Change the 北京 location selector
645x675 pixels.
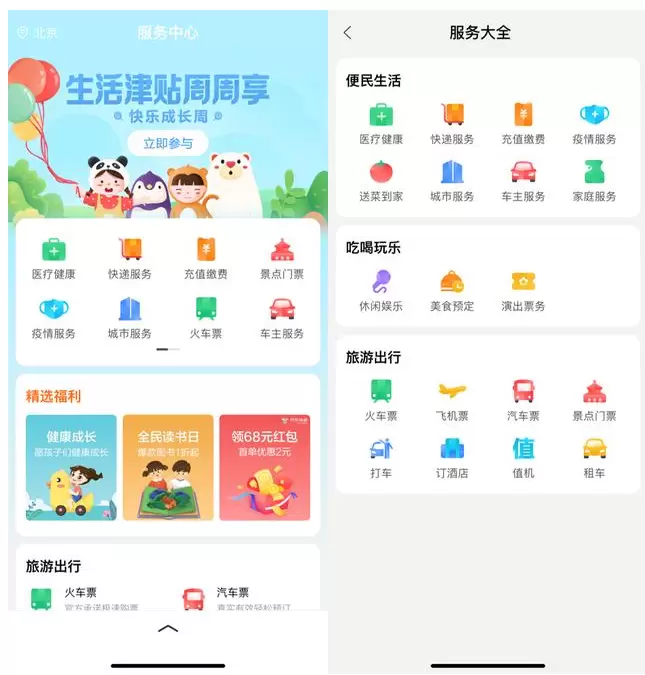pyautogui.click(x=37, y=33)
